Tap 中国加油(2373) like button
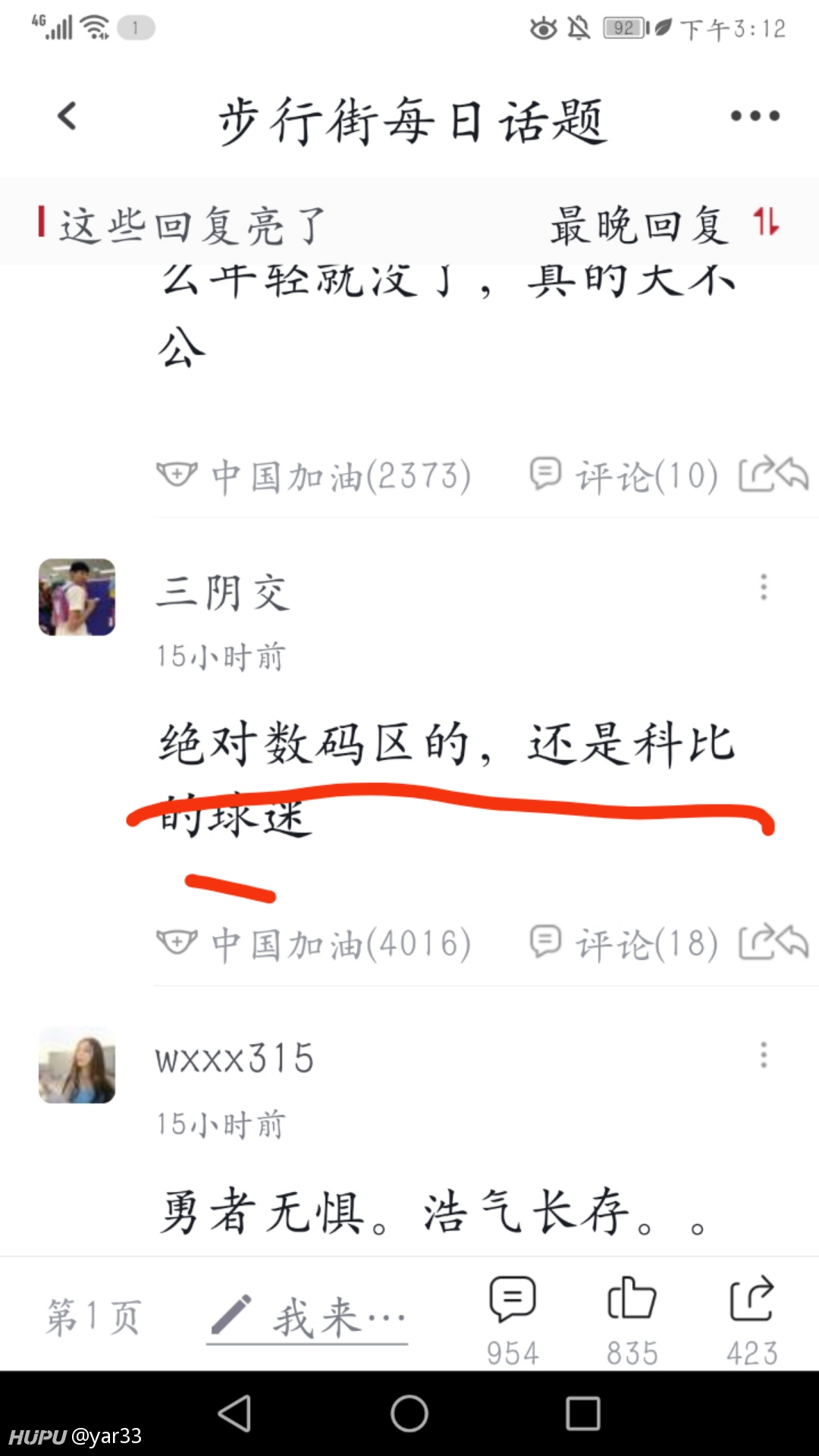Screen dimensions: 819x1456 tap(313, 476)
